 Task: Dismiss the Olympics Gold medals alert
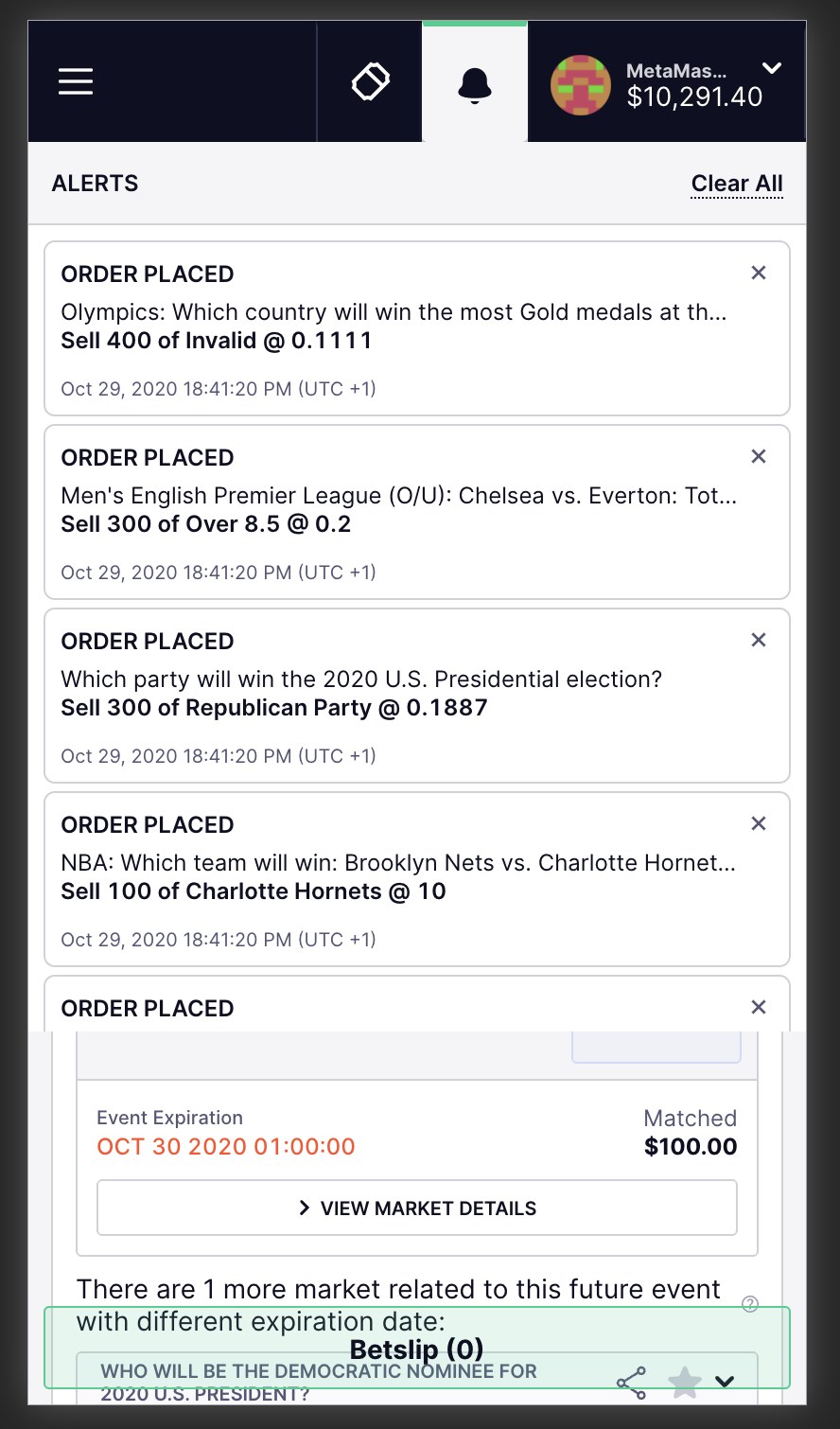758,273
